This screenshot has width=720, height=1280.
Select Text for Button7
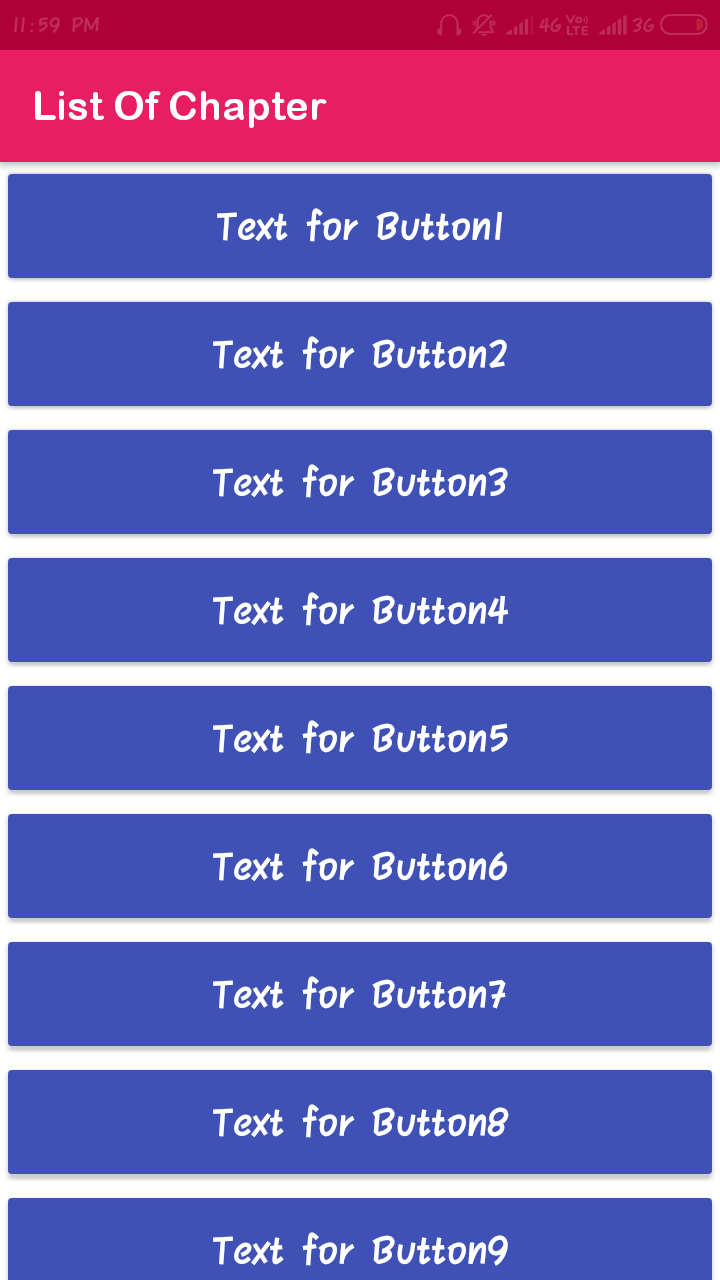[360, 994]
